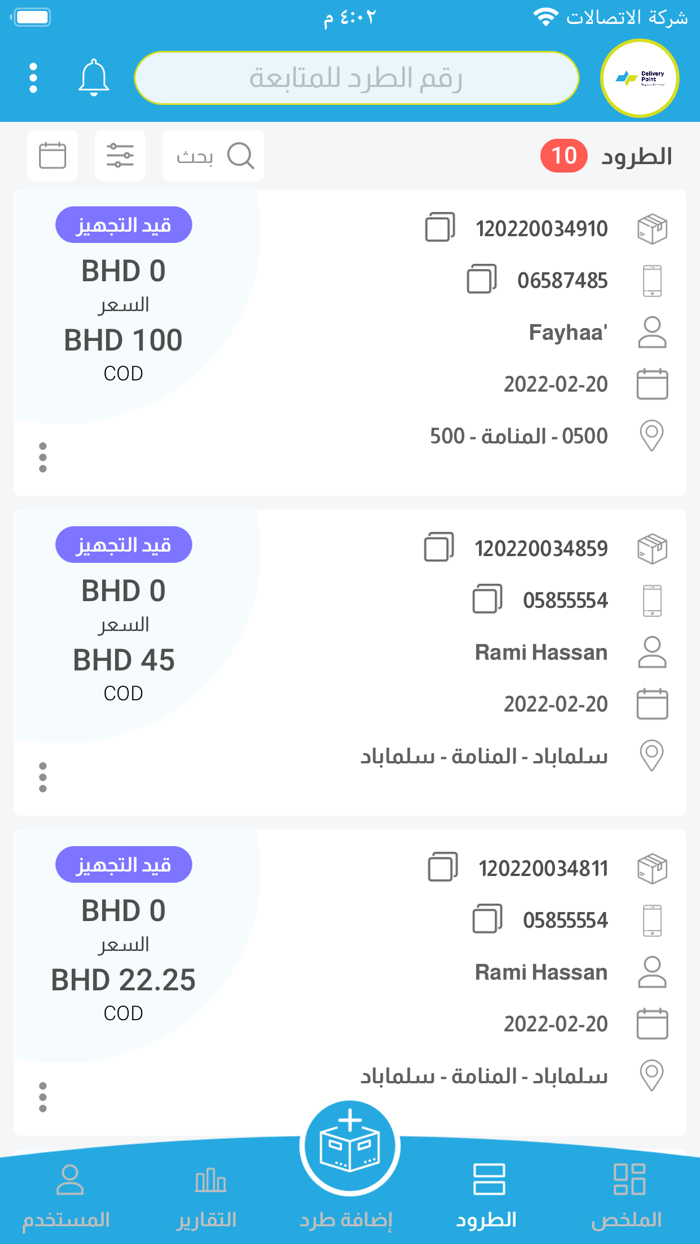The height and width of the screenshot is (1244, 700).
Task: Open more options for parcel 120220034859
Action: (43, 777)
